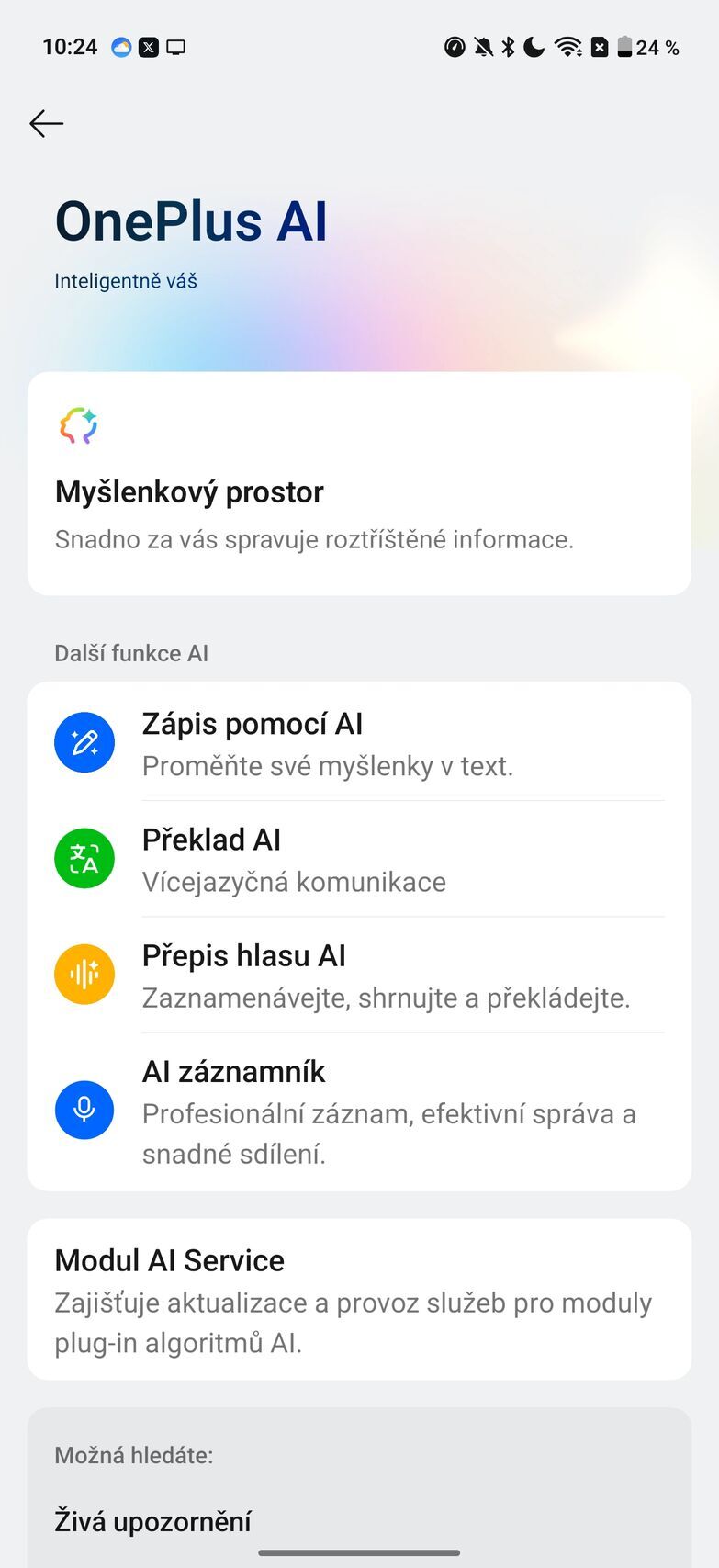Go back with the arrow icon

click(46, 123)
